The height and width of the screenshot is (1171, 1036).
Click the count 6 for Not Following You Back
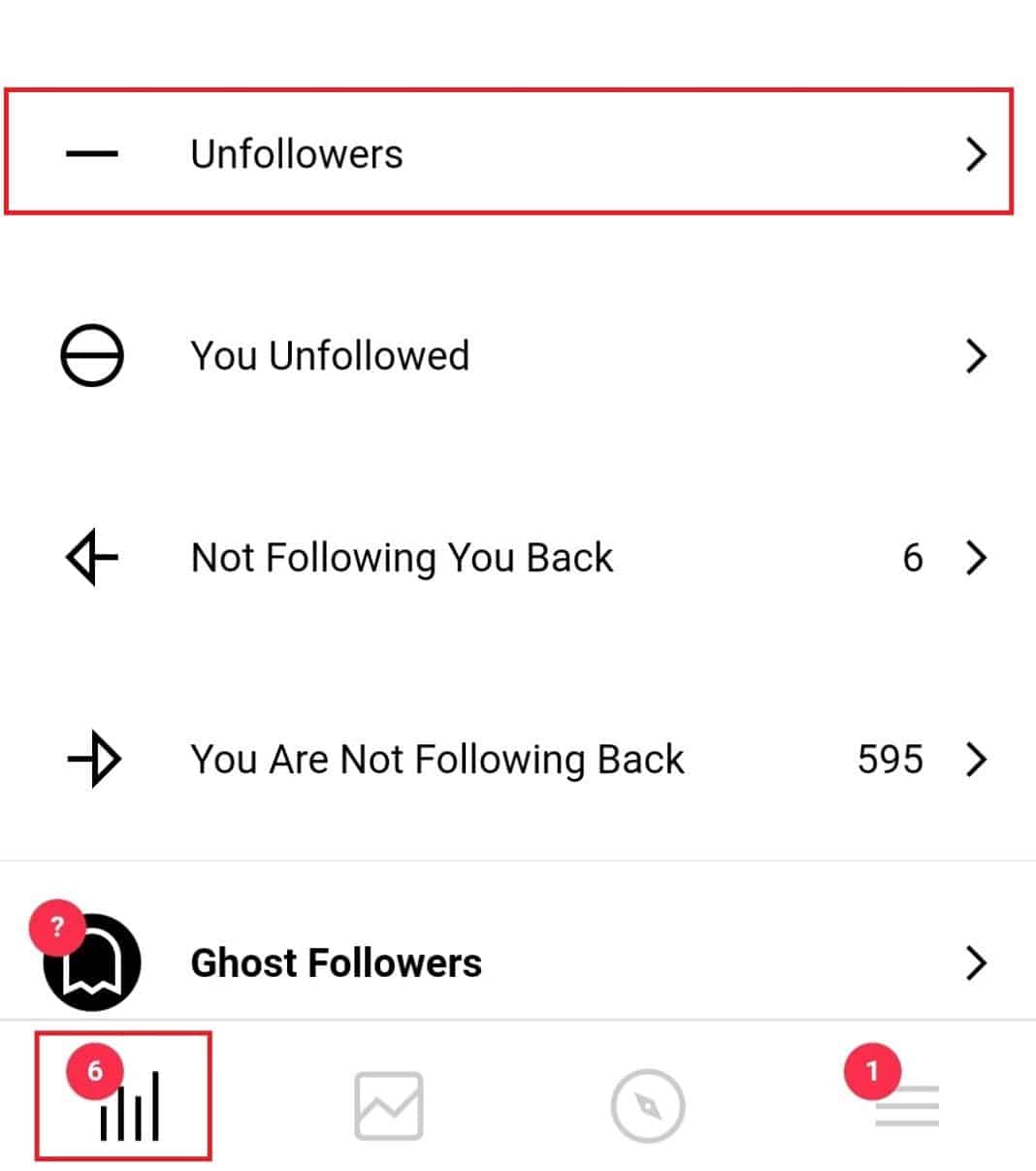913,558
